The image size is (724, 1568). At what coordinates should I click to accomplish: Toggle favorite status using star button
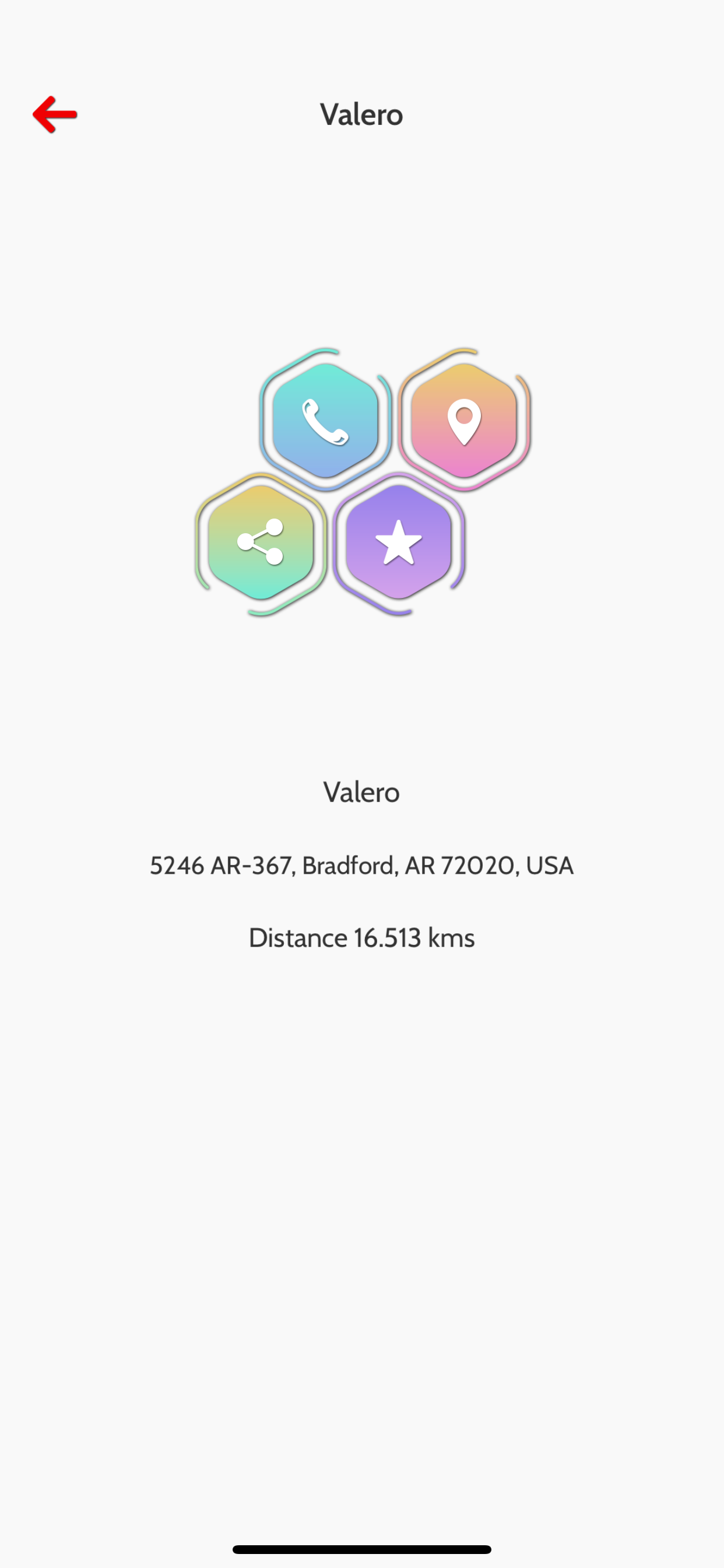point(399,541)
